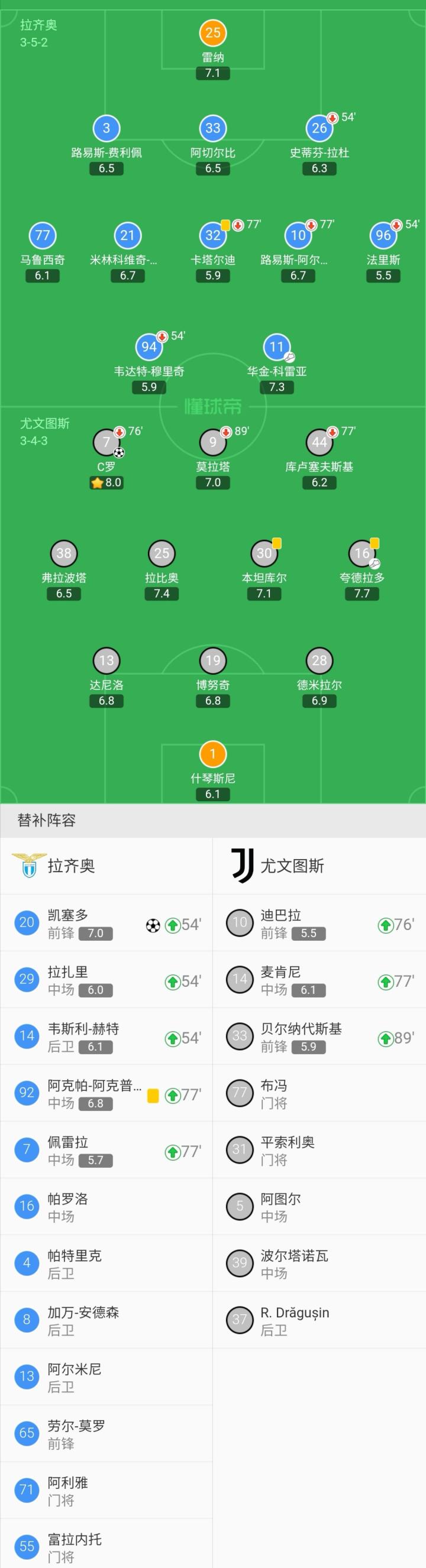Screen dimensions: 426x1568
Task: Select 莫拉塔 on the pitch
Action: 212,442
